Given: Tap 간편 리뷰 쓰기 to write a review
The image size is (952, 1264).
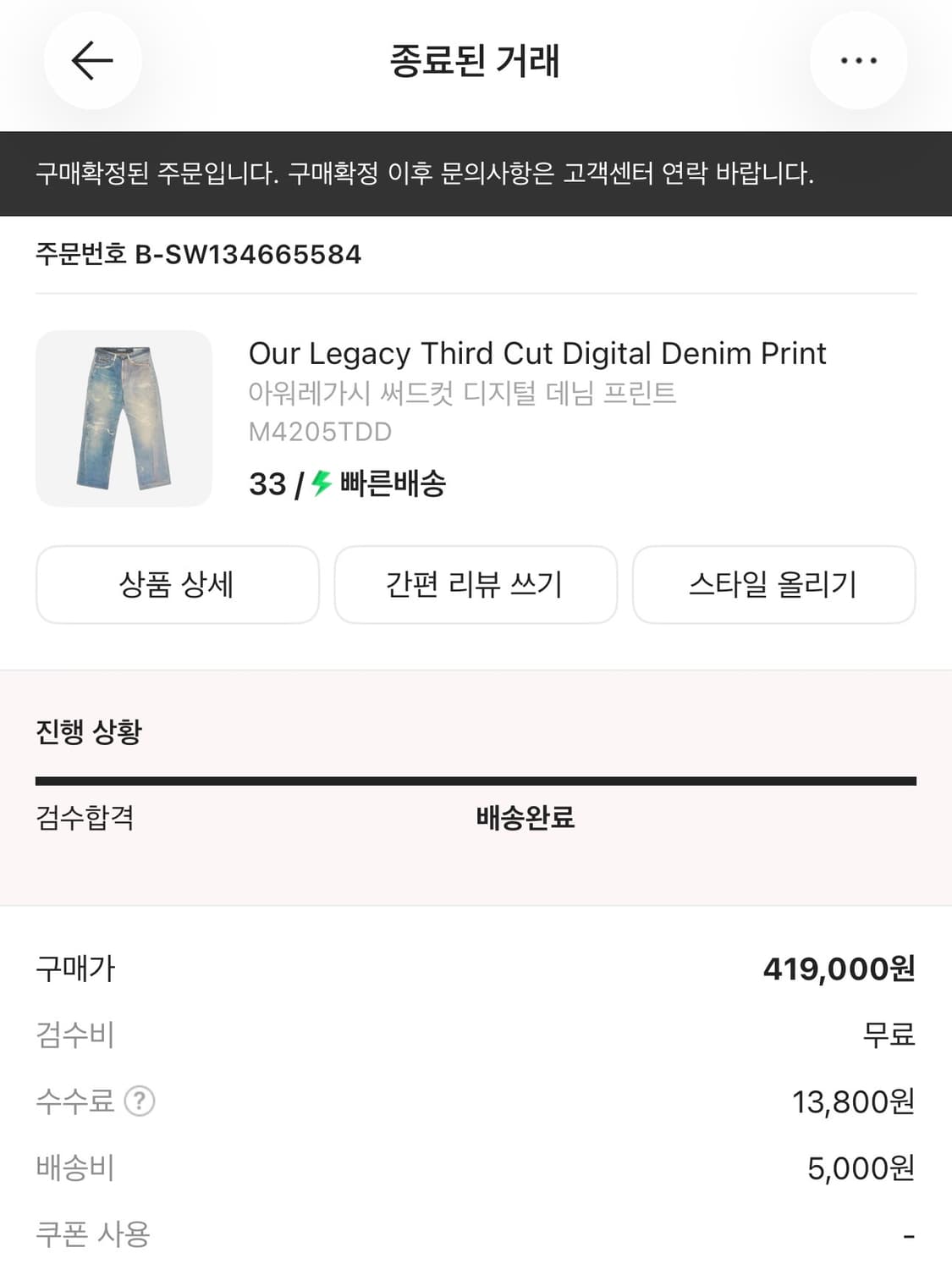Looking at the screenshot, I should (x=476, y=585).
